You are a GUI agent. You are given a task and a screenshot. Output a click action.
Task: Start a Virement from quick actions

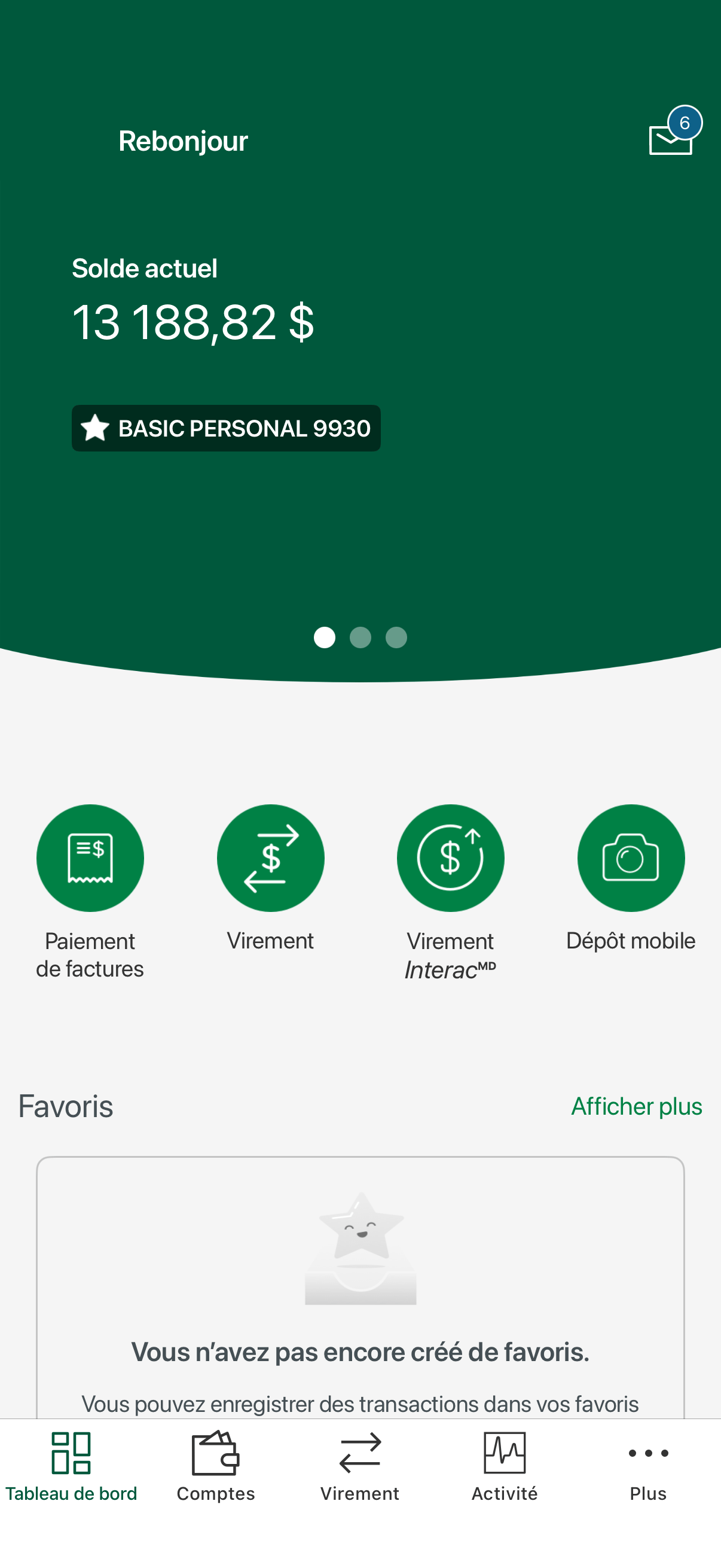click(270, 858)
